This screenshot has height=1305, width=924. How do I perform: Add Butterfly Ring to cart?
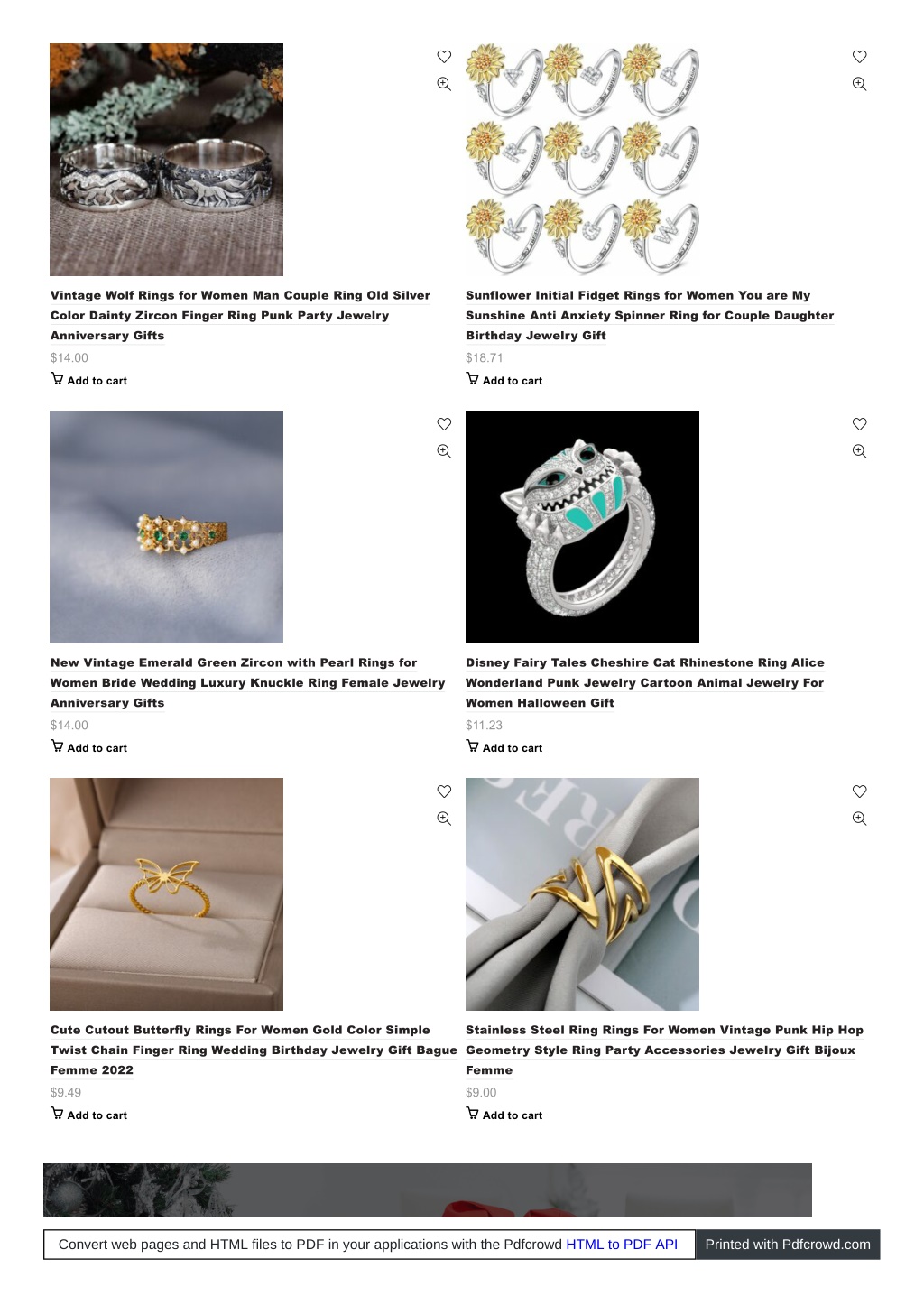click(88, 1115)
